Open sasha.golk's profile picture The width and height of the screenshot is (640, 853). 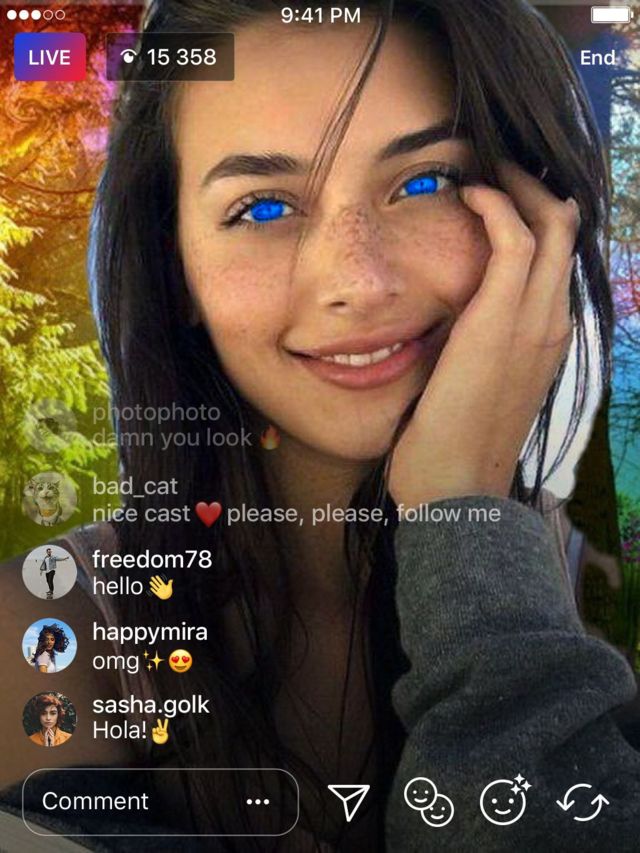coord(49,718)
